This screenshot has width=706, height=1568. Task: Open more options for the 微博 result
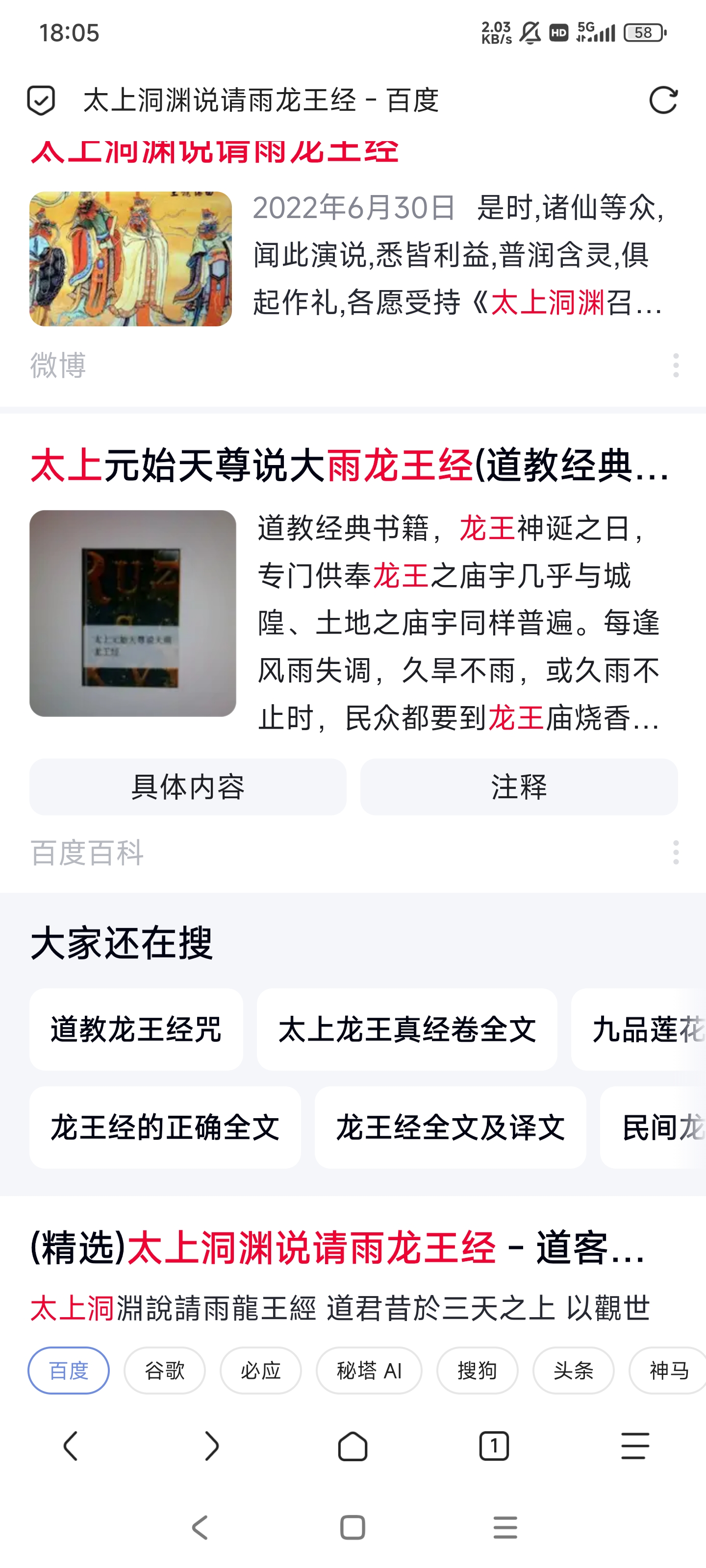[676, 365]
